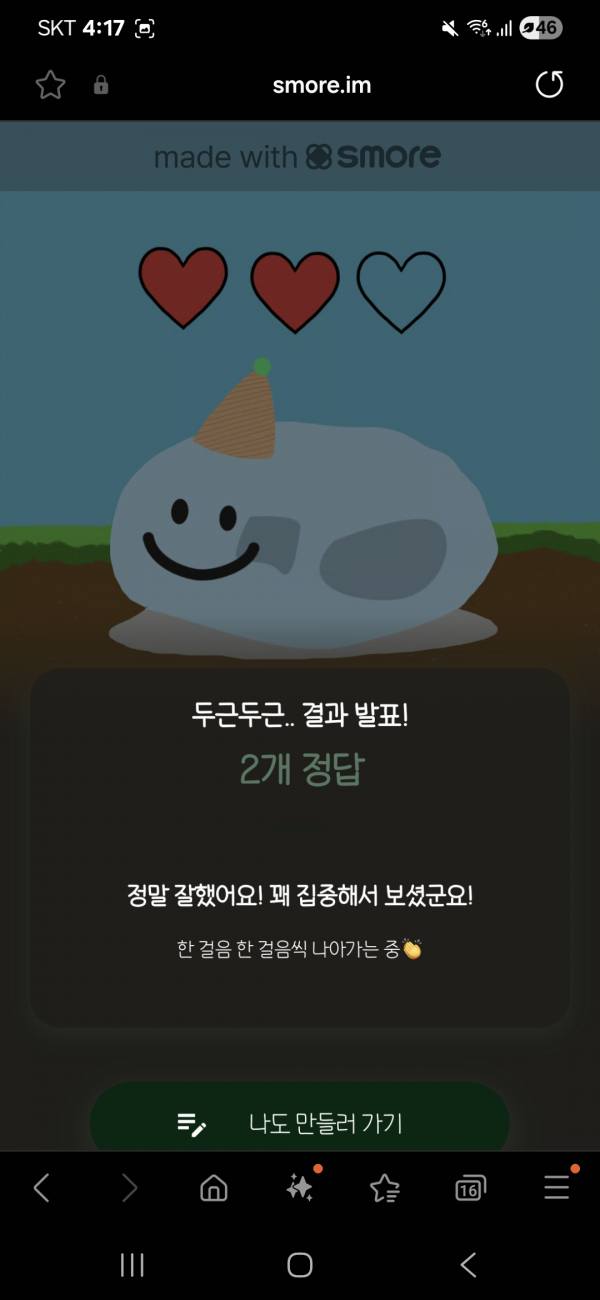View the 16 open tabs

pos(469,1188)
